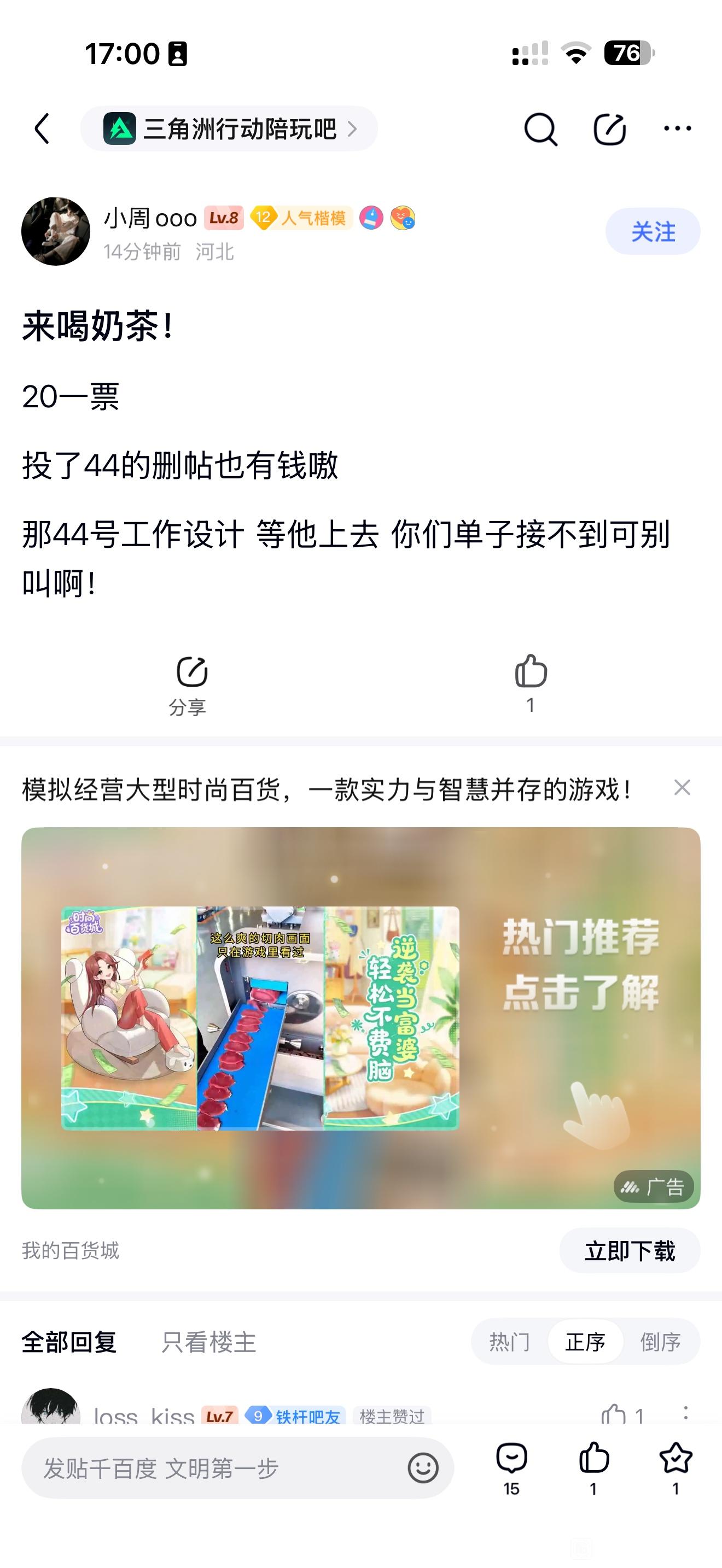
Task: Follow 小周ooo with the 关注 button
Action: pos(653,231)
